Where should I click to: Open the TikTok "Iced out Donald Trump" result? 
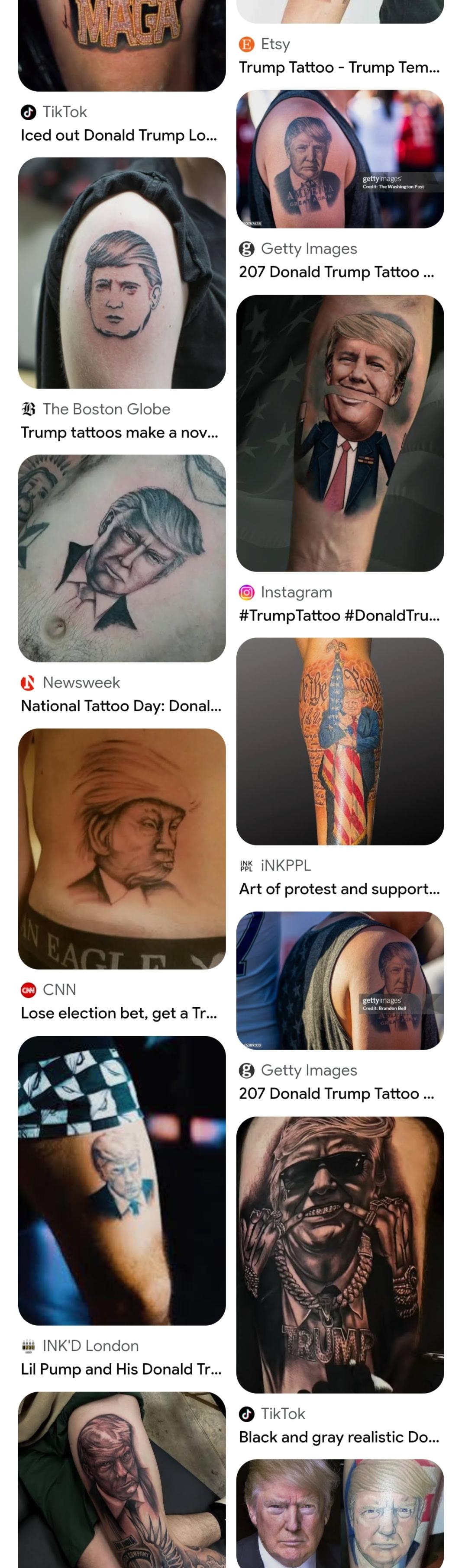119,135
